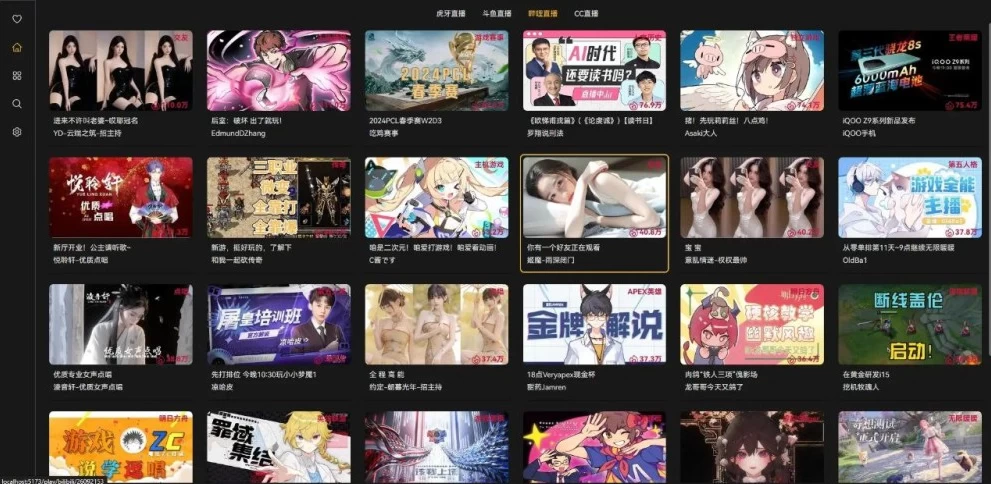Open the categories grid icon
The image size is (991, 484).
[x=17, y=75]
